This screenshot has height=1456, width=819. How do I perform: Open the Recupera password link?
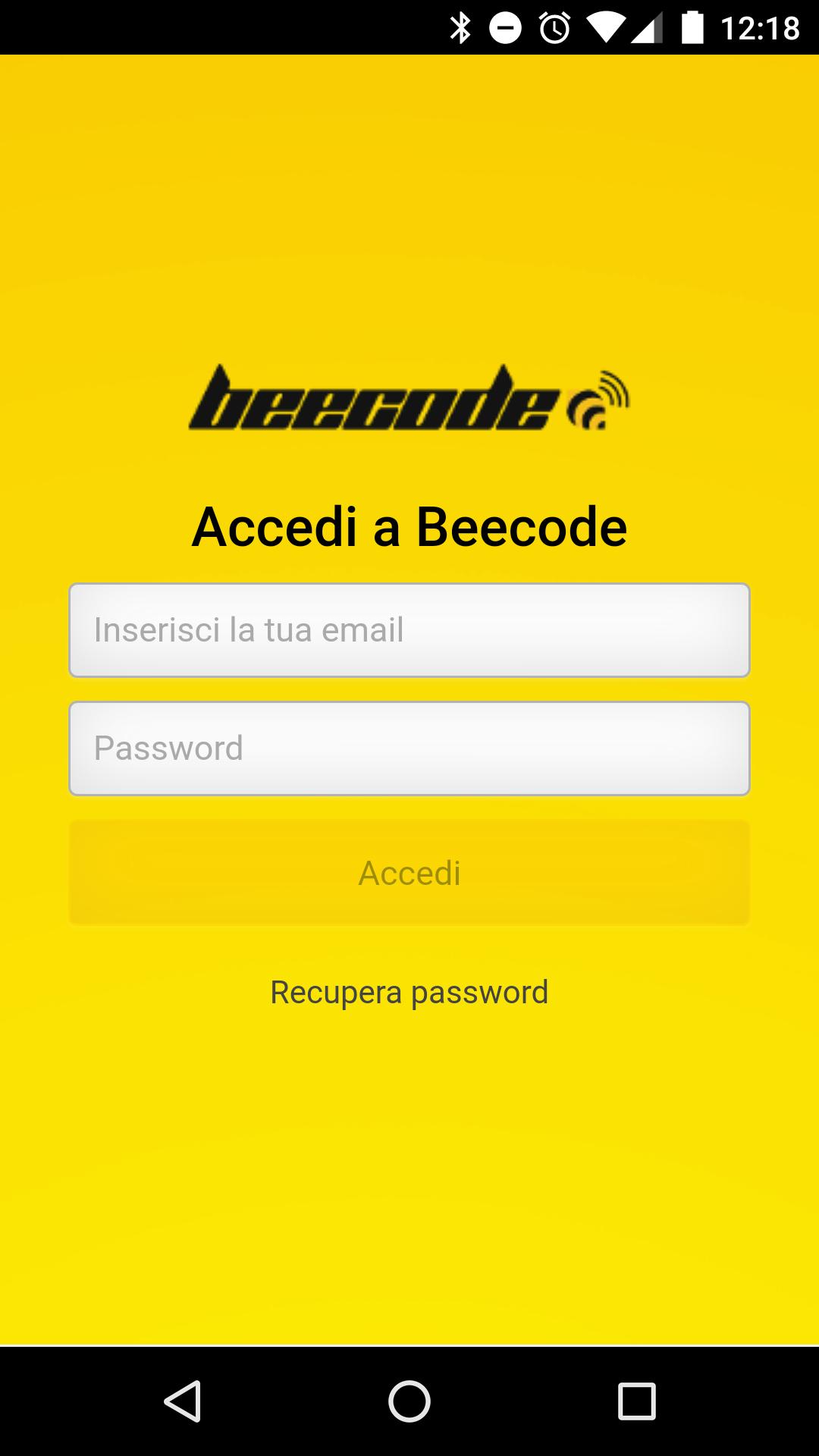(409, 993)
